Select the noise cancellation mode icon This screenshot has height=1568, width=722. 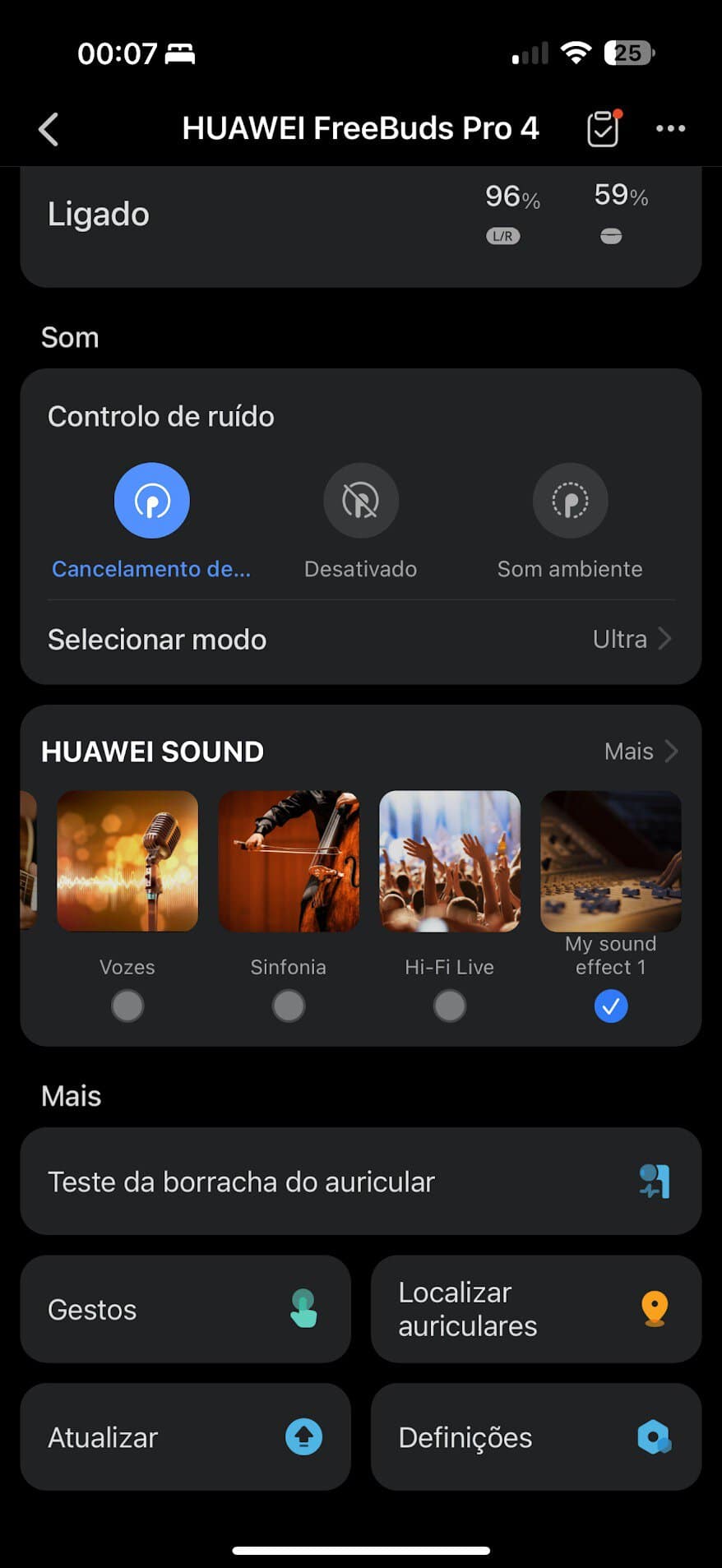pyautogui.click(x=151, y=500)
